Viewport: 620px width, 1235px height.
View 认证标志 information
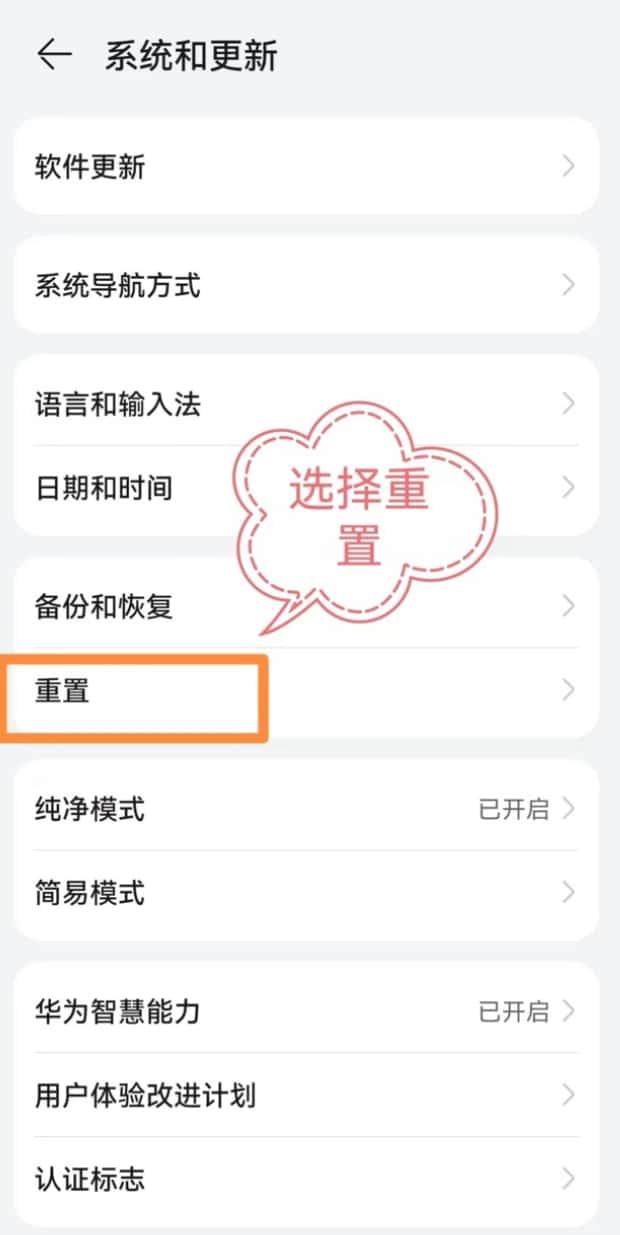coord(305,1178)
